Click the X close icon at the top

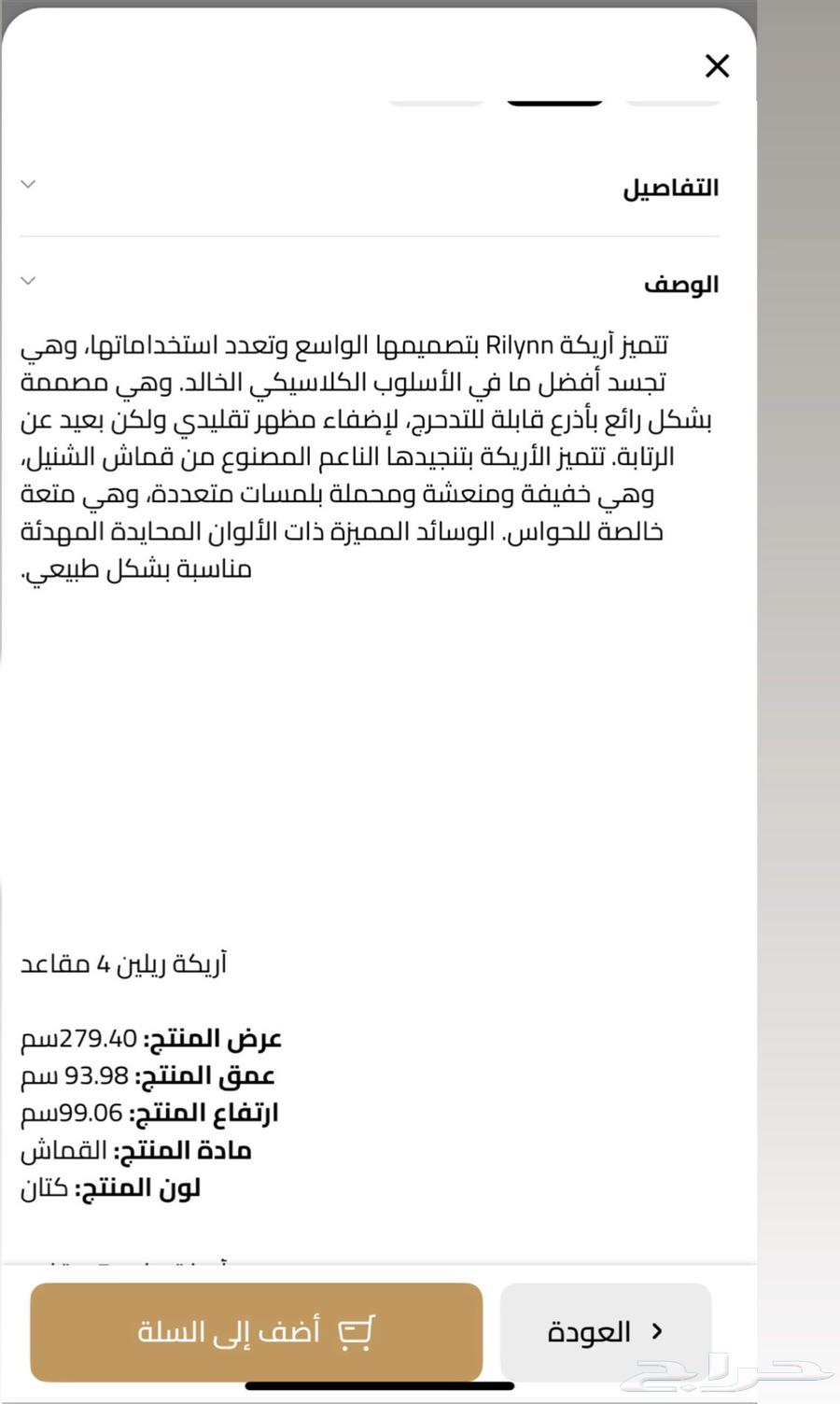(717, 66)
